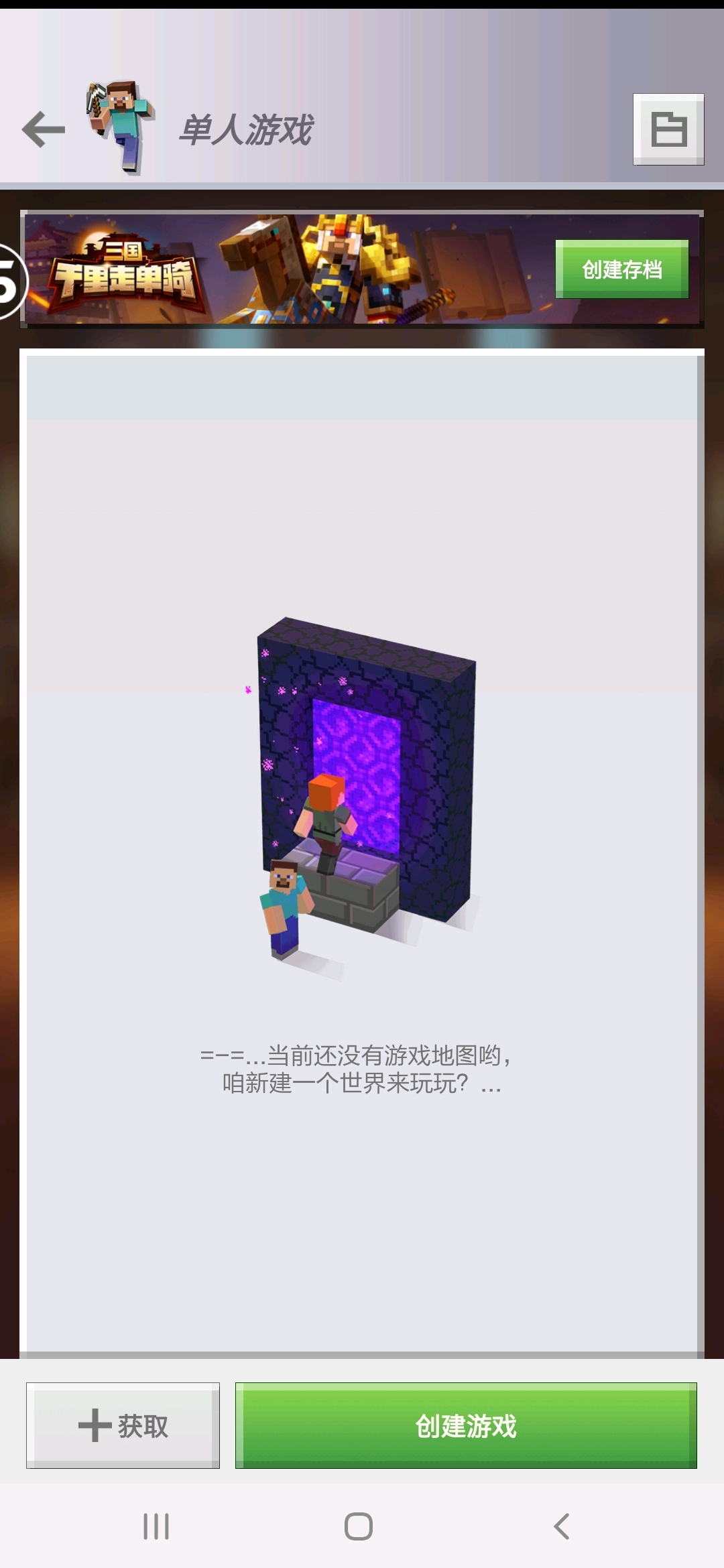
Task: Open the 三国千里走单骑 banner
Action: point(288,269)
